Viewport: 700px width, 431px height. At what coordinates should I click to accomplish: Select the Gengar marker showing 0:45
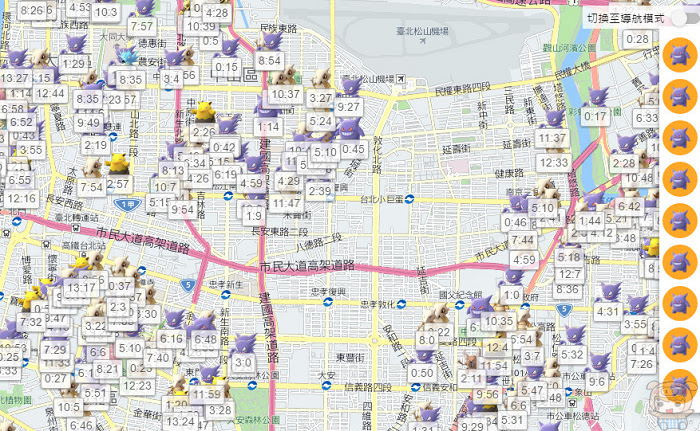click(352, 130)
